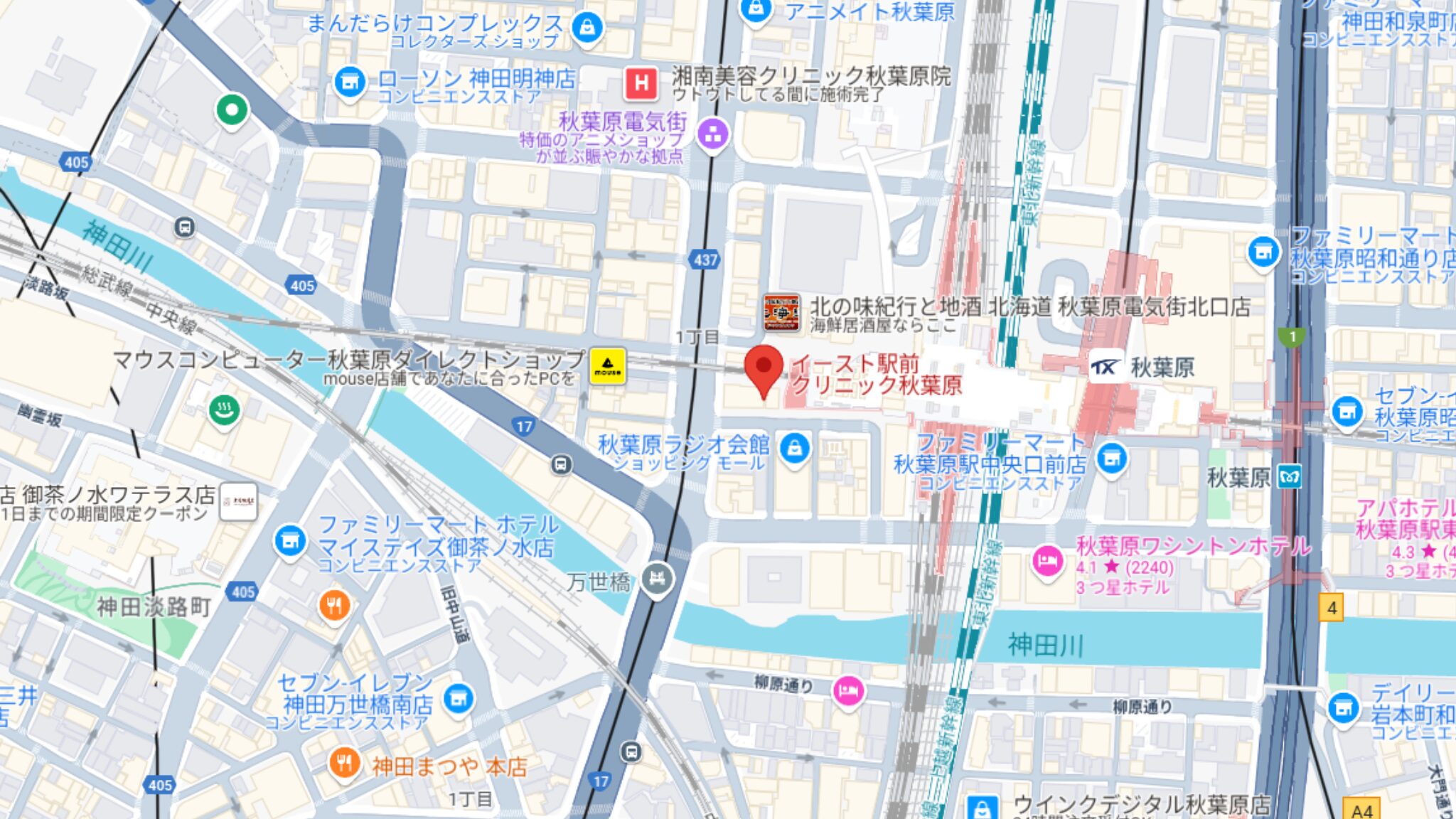The width and height of the screenshot is (1456, 819).
Task: Select the TX 秋葉原 station icon
Action: click(x=1106, y=367)
